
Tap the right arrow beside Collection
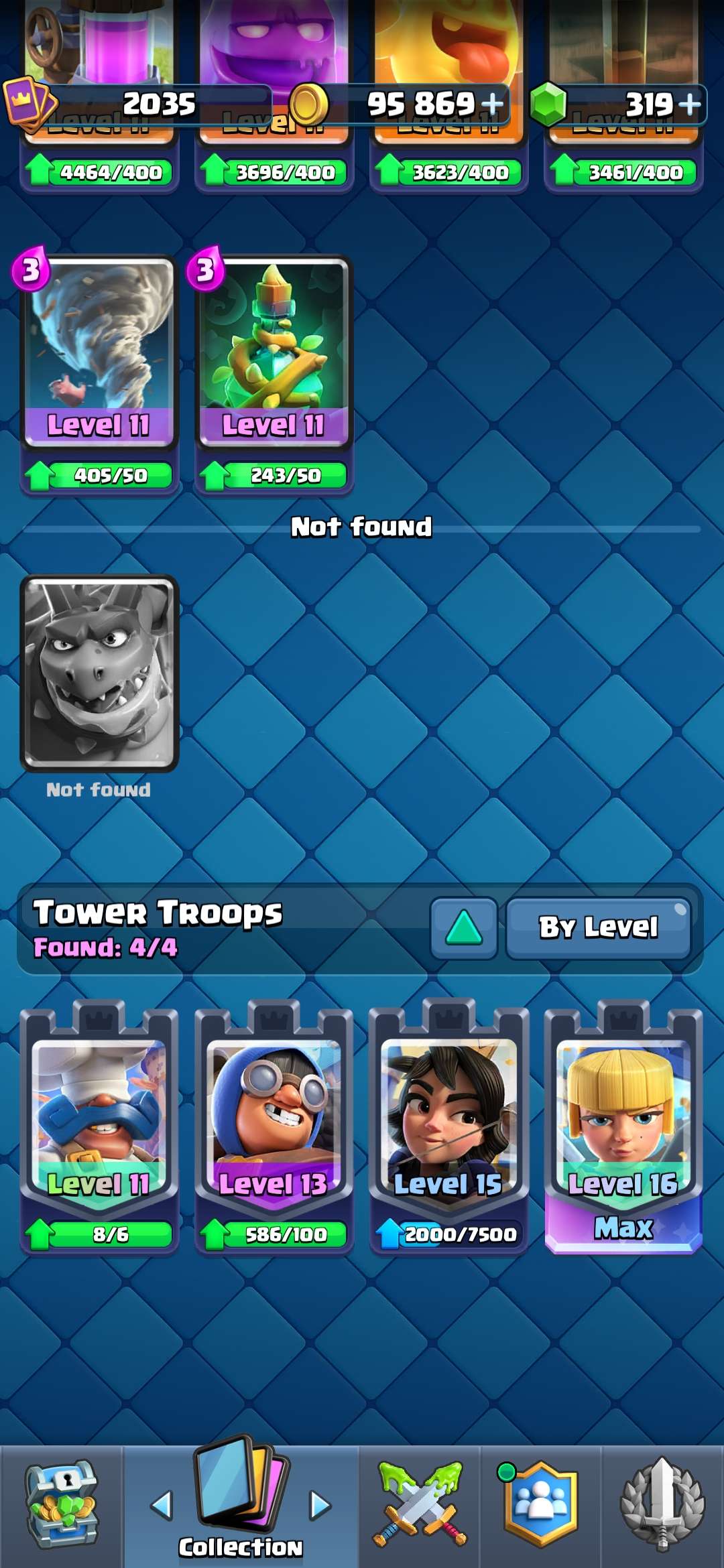[x=320, y=1505]
